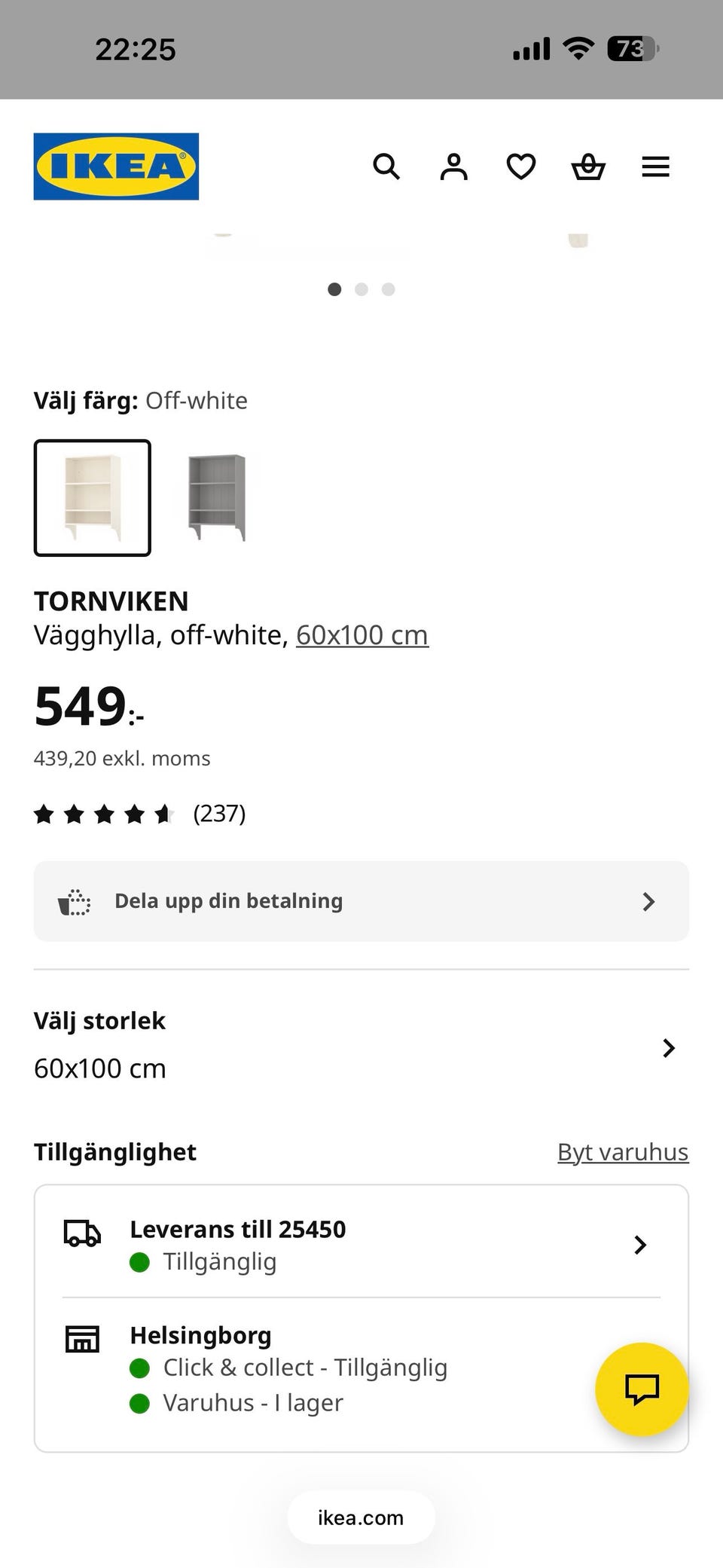The image size is (723, 1568).
Task: Click the delivery truck icon
Action: (x=81, y=1235)
